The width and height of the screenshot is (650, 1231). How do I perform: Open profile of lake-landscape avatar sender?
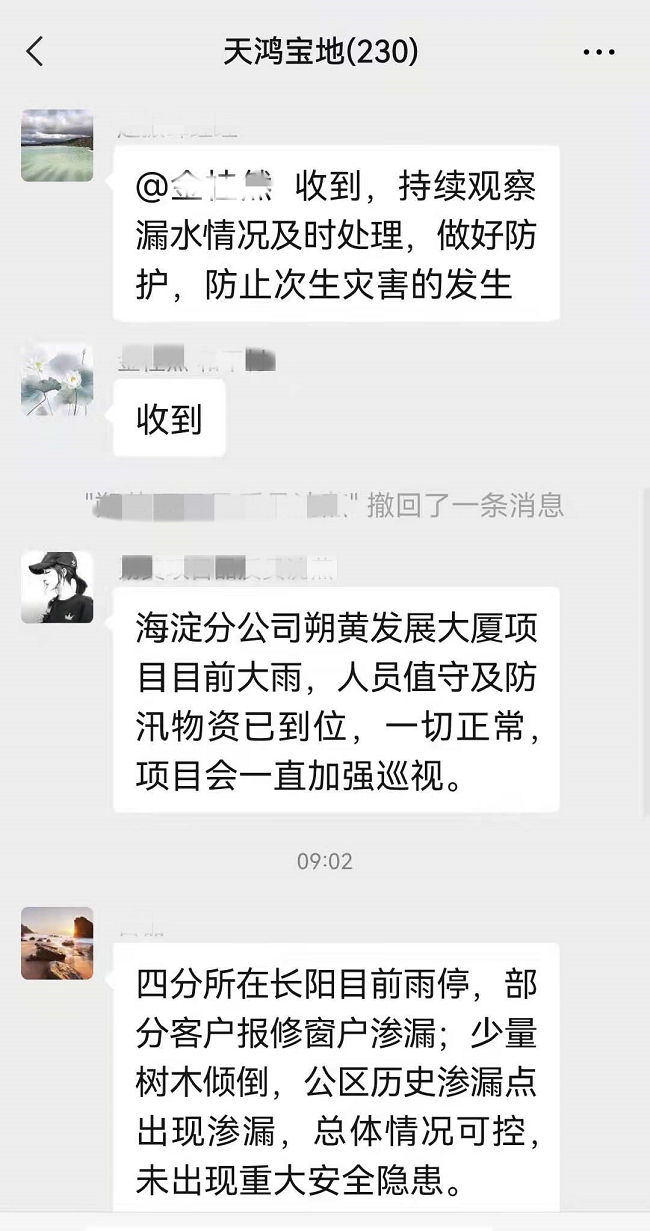57,145
